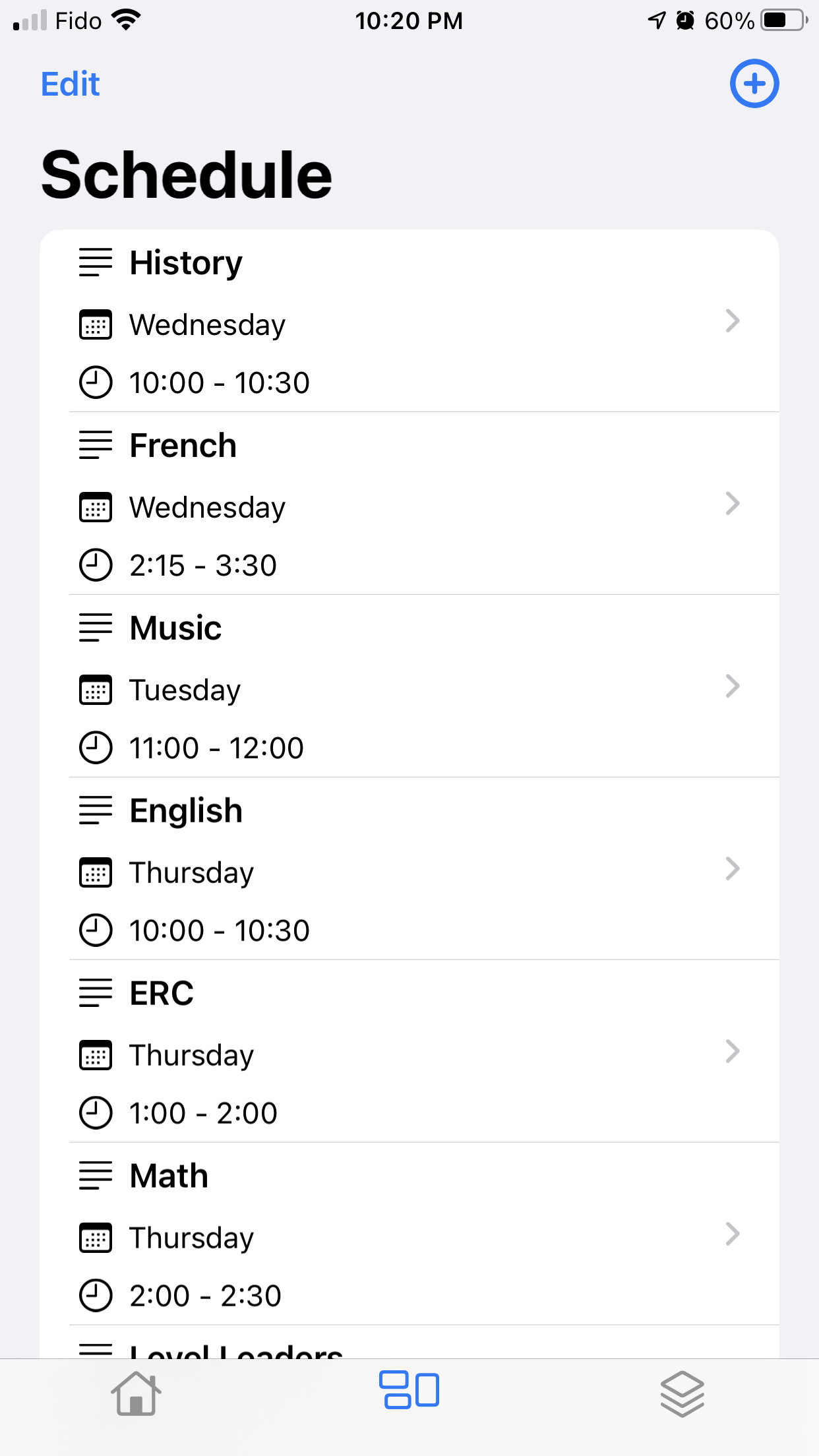
Task: Open the Math class entry
Action: point(409,1234)
